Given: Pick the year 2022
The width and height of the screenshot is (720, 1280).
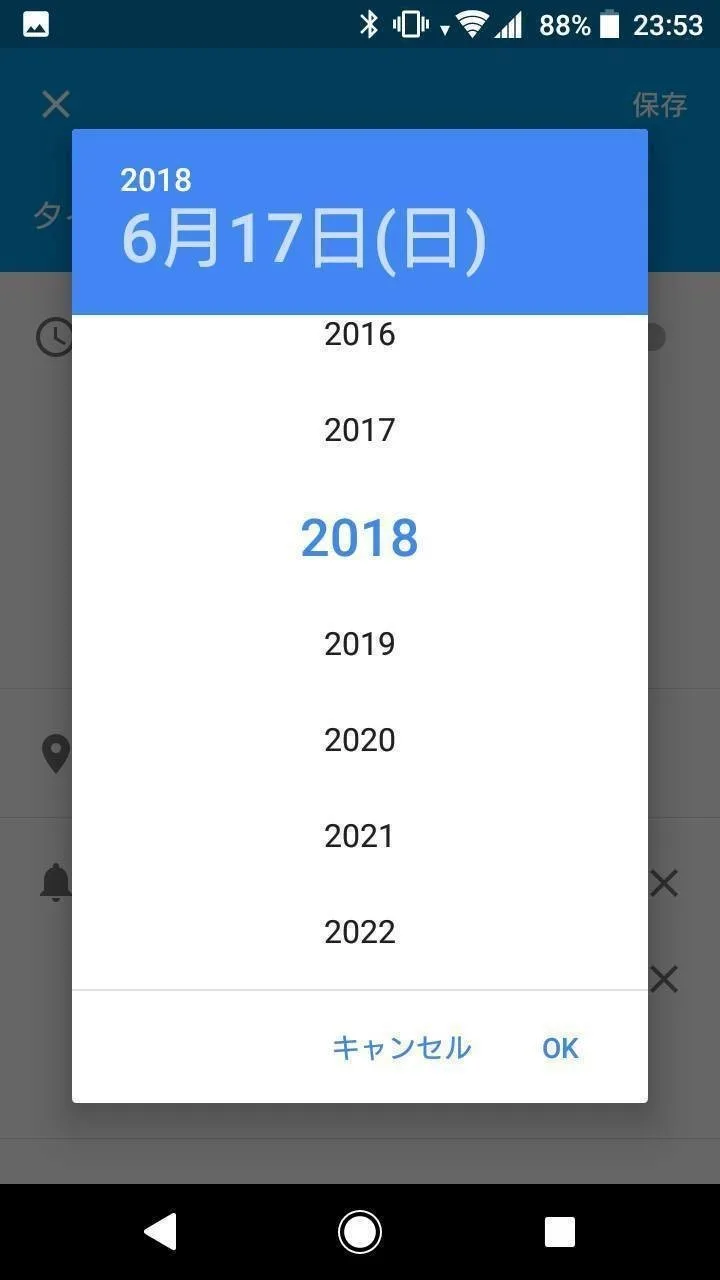Looking at the screenshot, I should [360, 932].
